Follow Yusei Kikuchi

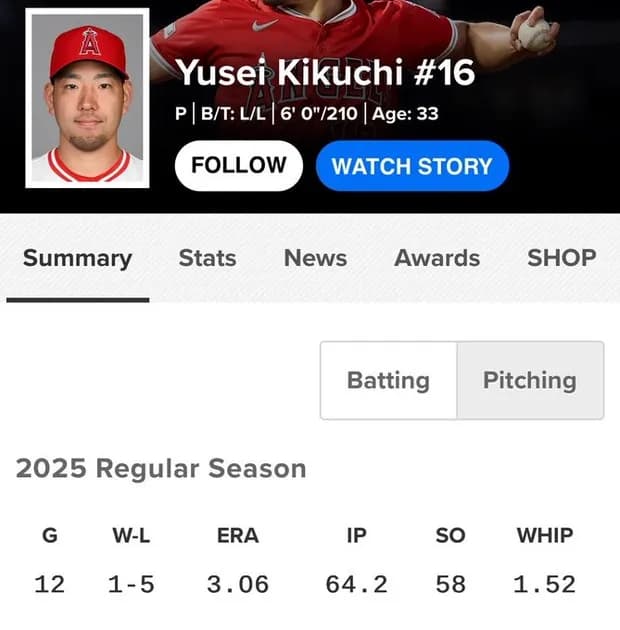point(238,166)
